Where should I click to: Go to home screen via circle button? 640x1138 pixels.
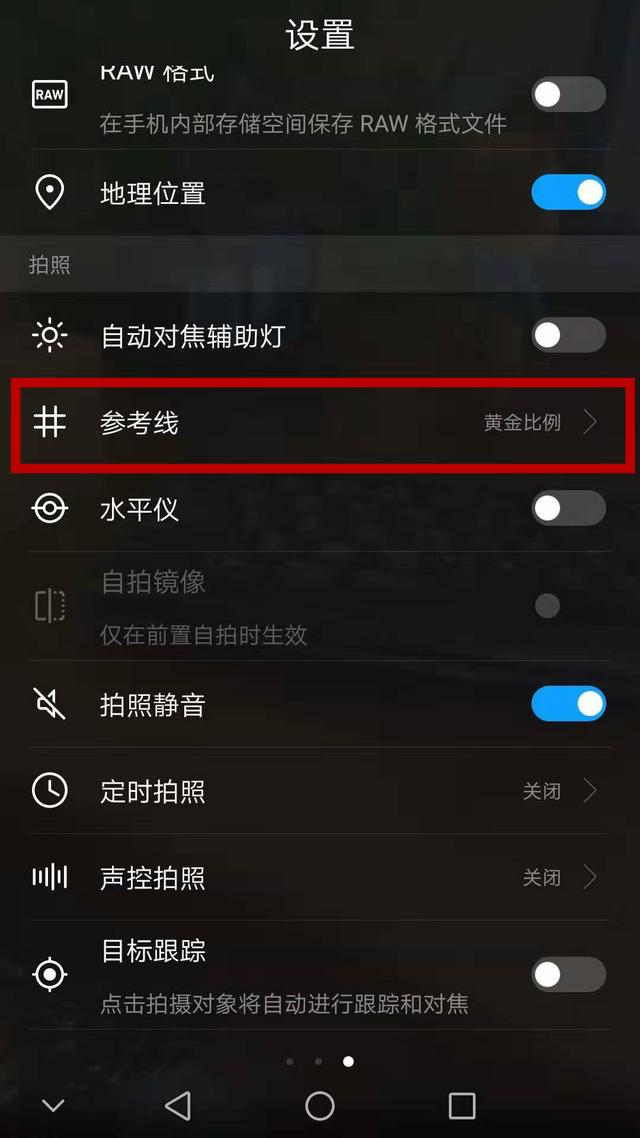pos(320,1105)
